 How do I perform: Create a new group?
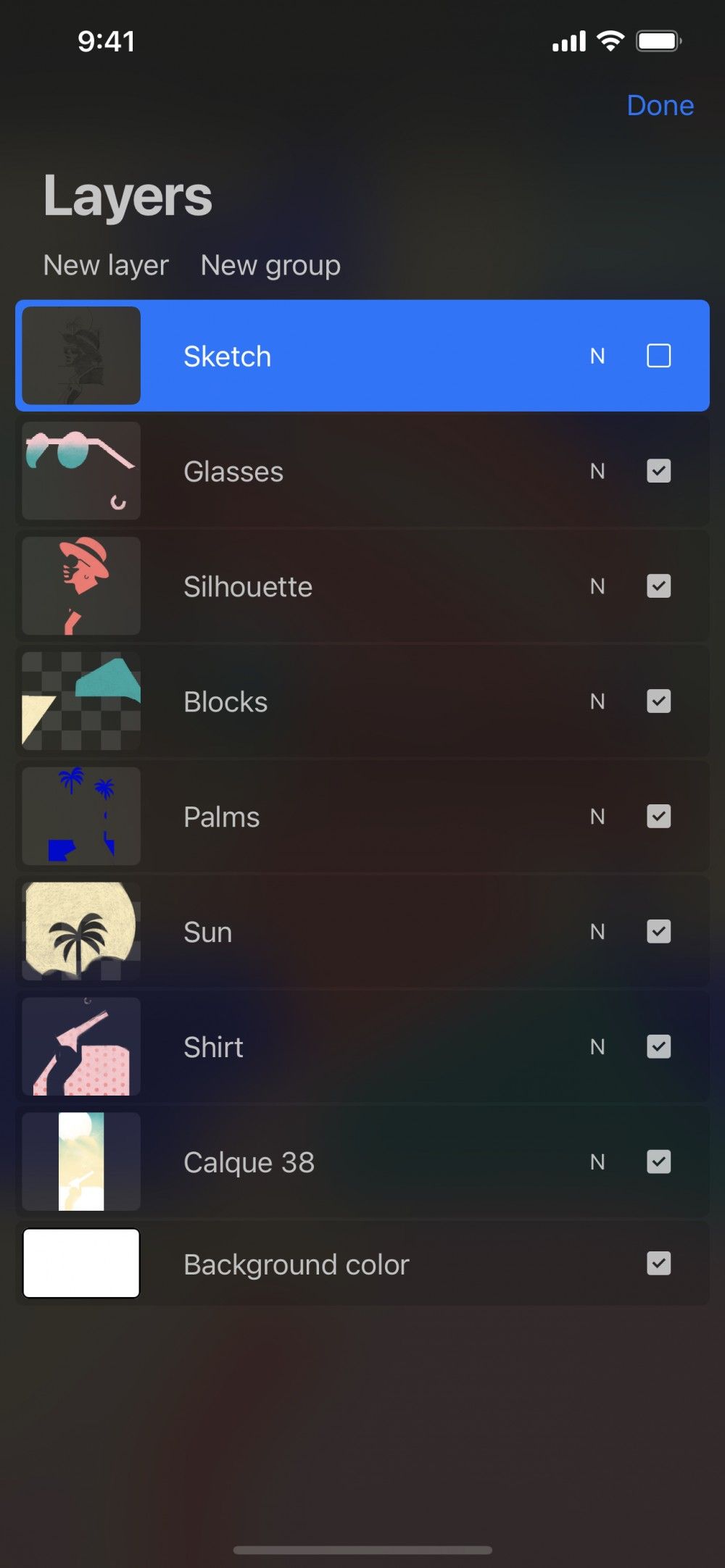point(270,265)
